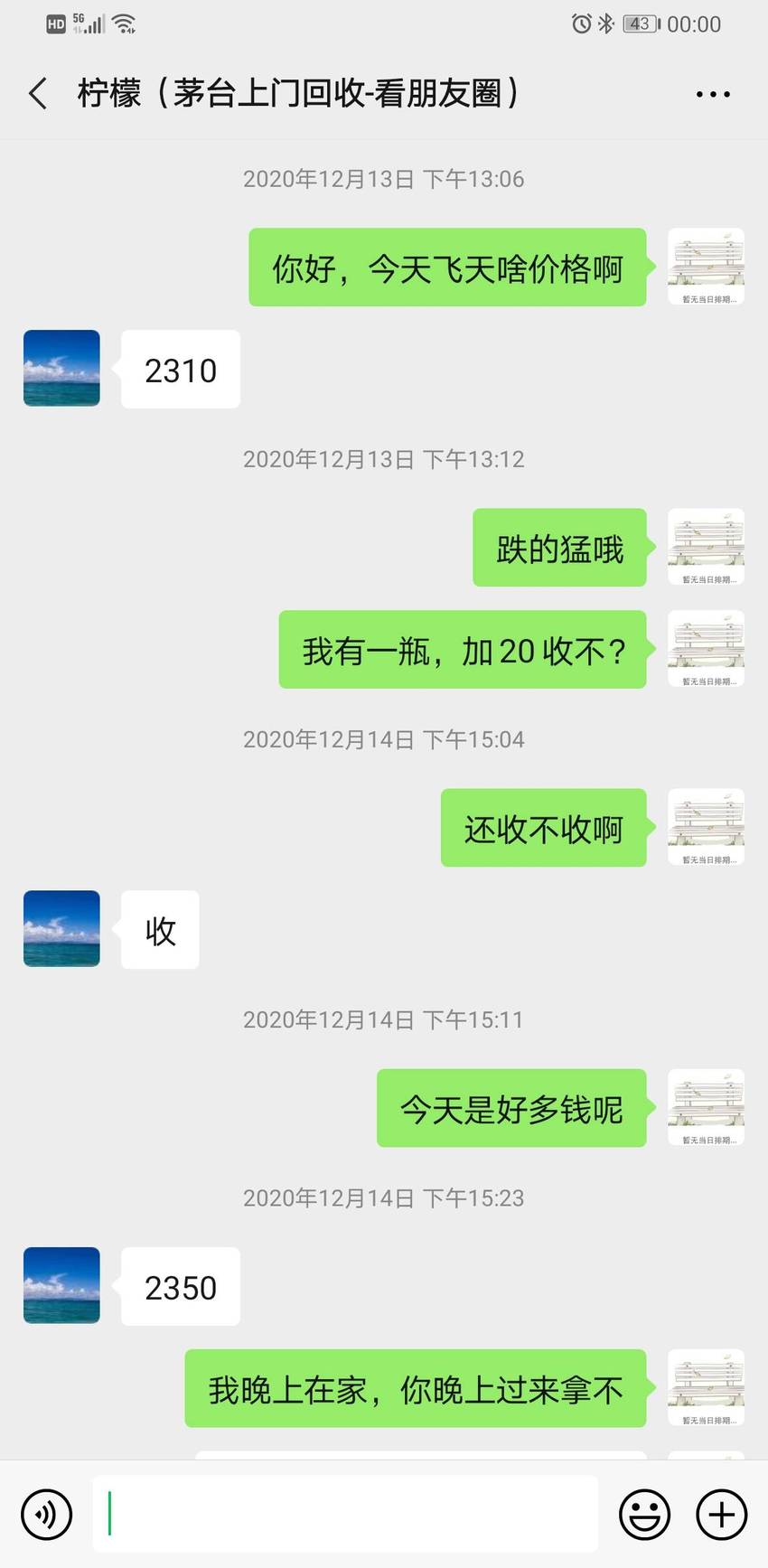768x1568 pixels.
Task: Open the chat info overflow menu
Action: [x=713, y=94]
